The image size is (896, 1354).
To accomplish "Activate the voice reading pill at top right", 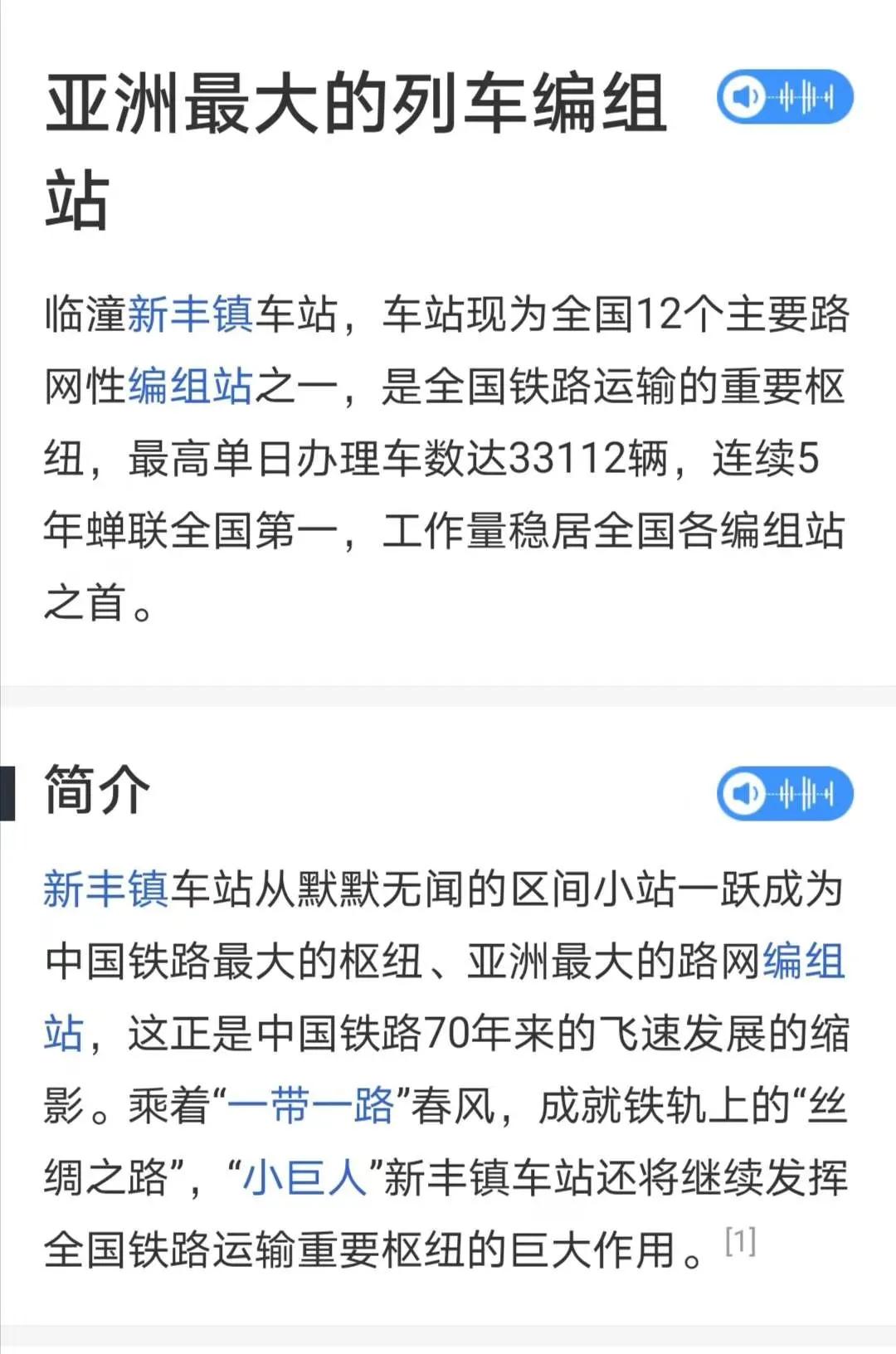I will point(784,97).
